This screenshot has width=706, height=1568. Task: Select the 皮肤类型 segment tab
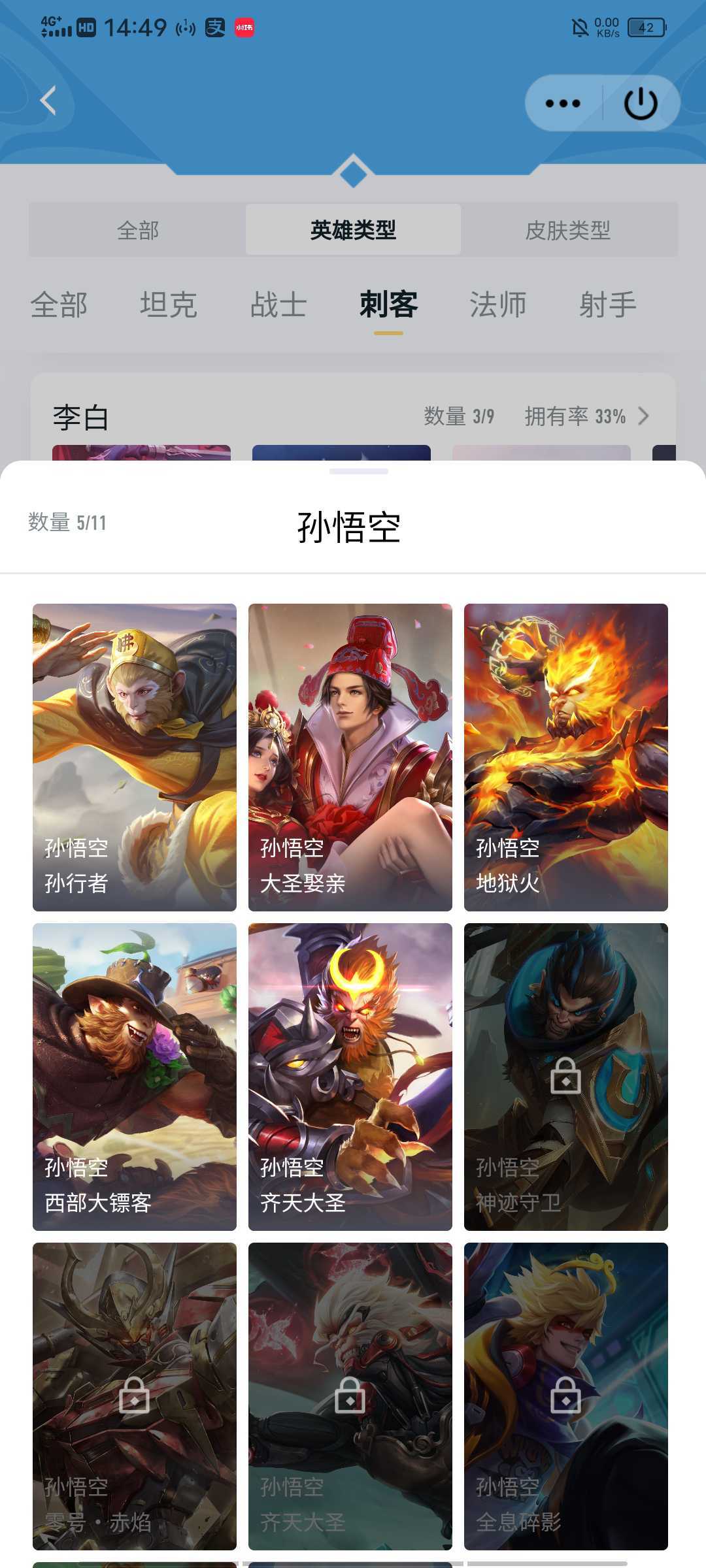(568, 230)
